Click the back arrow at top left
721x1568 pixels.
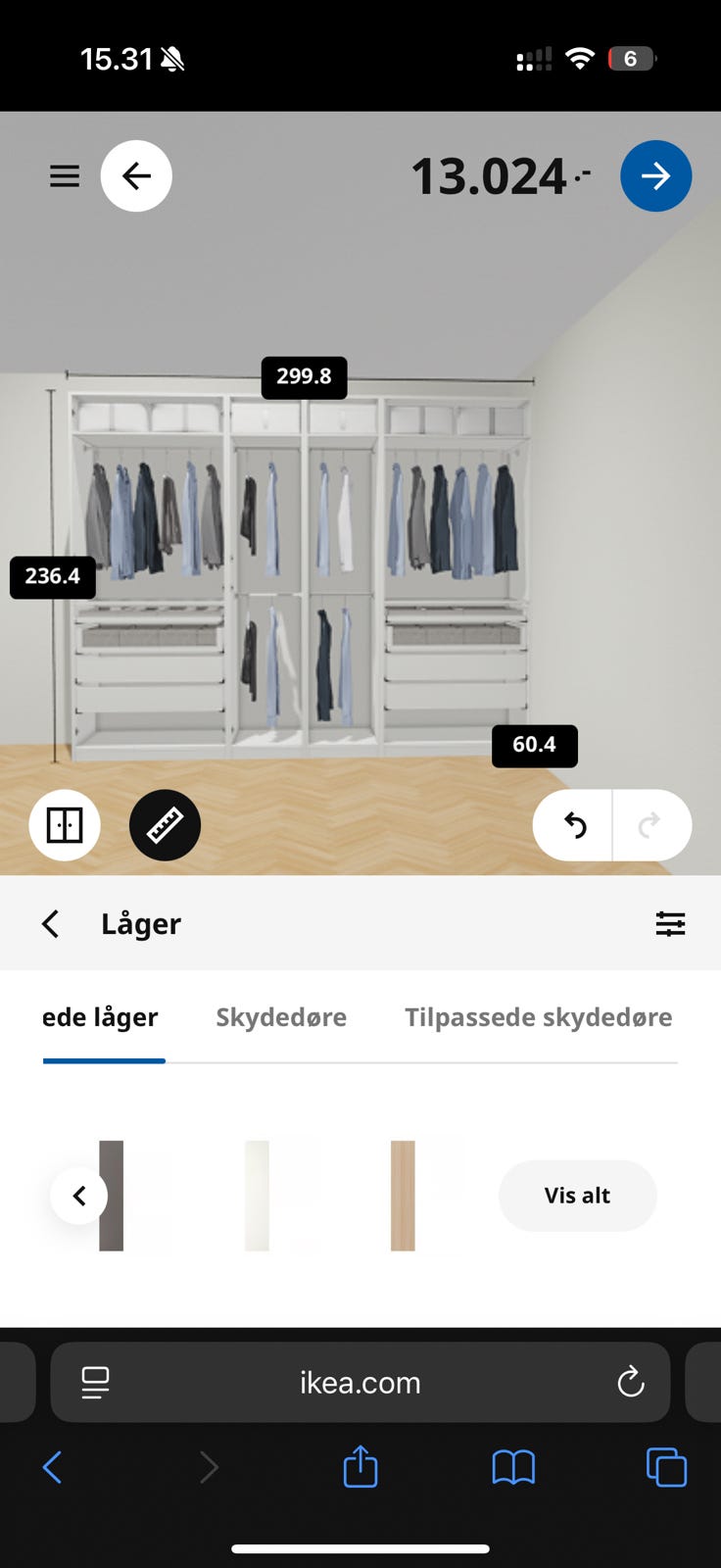[x=136, y=175]
